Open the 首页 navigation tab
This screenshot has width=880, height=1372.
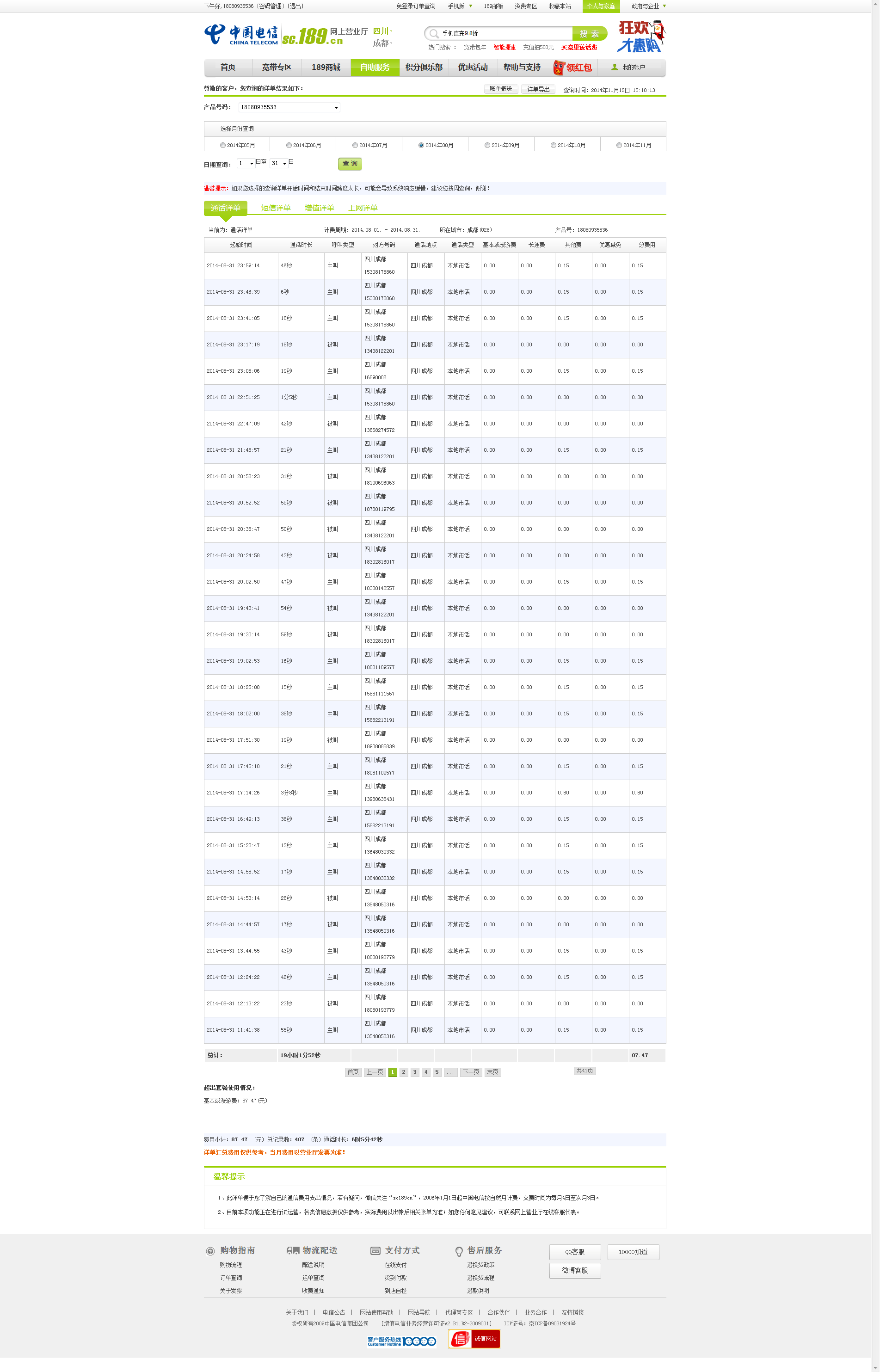(x=228, y=68)
